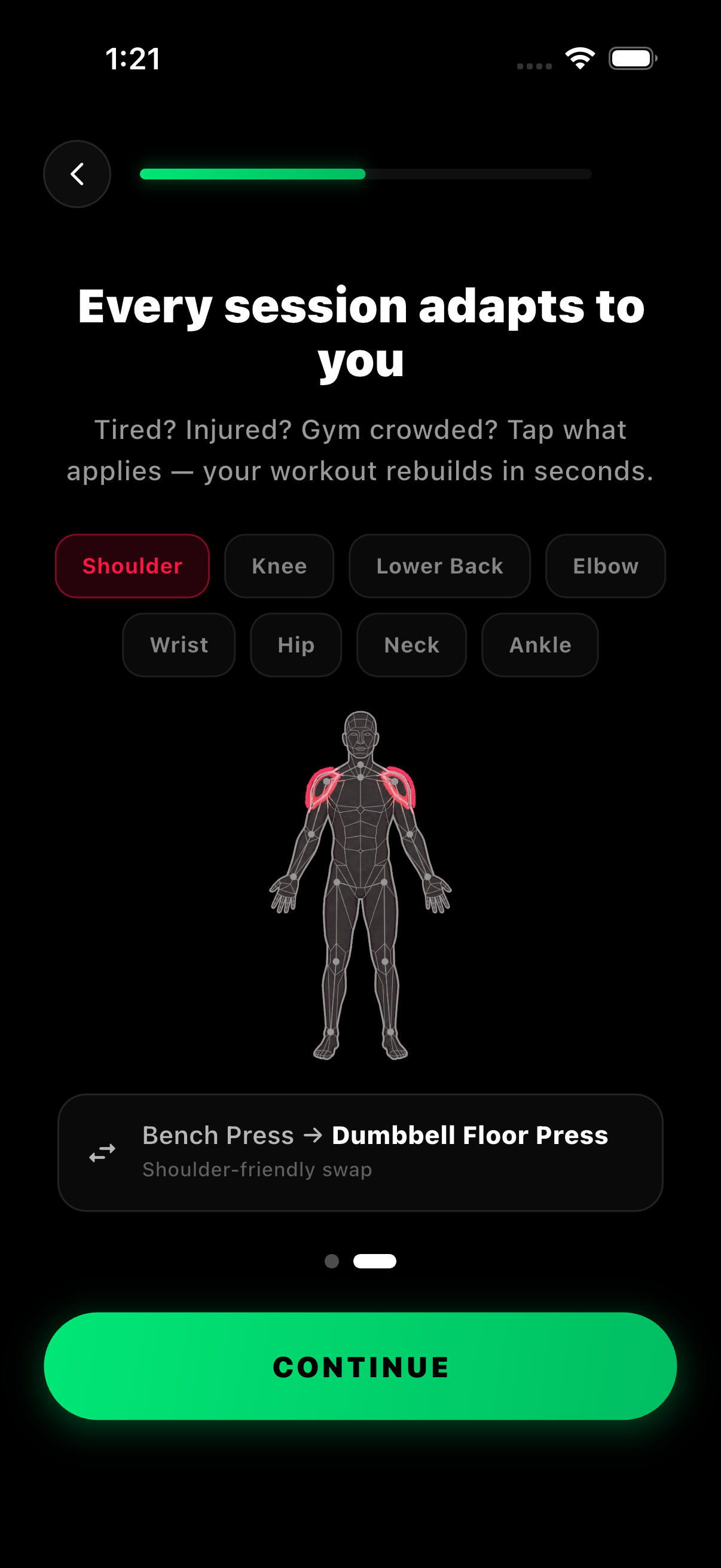
Task: Select the Knee injury chip
Action: coord(279,566)
